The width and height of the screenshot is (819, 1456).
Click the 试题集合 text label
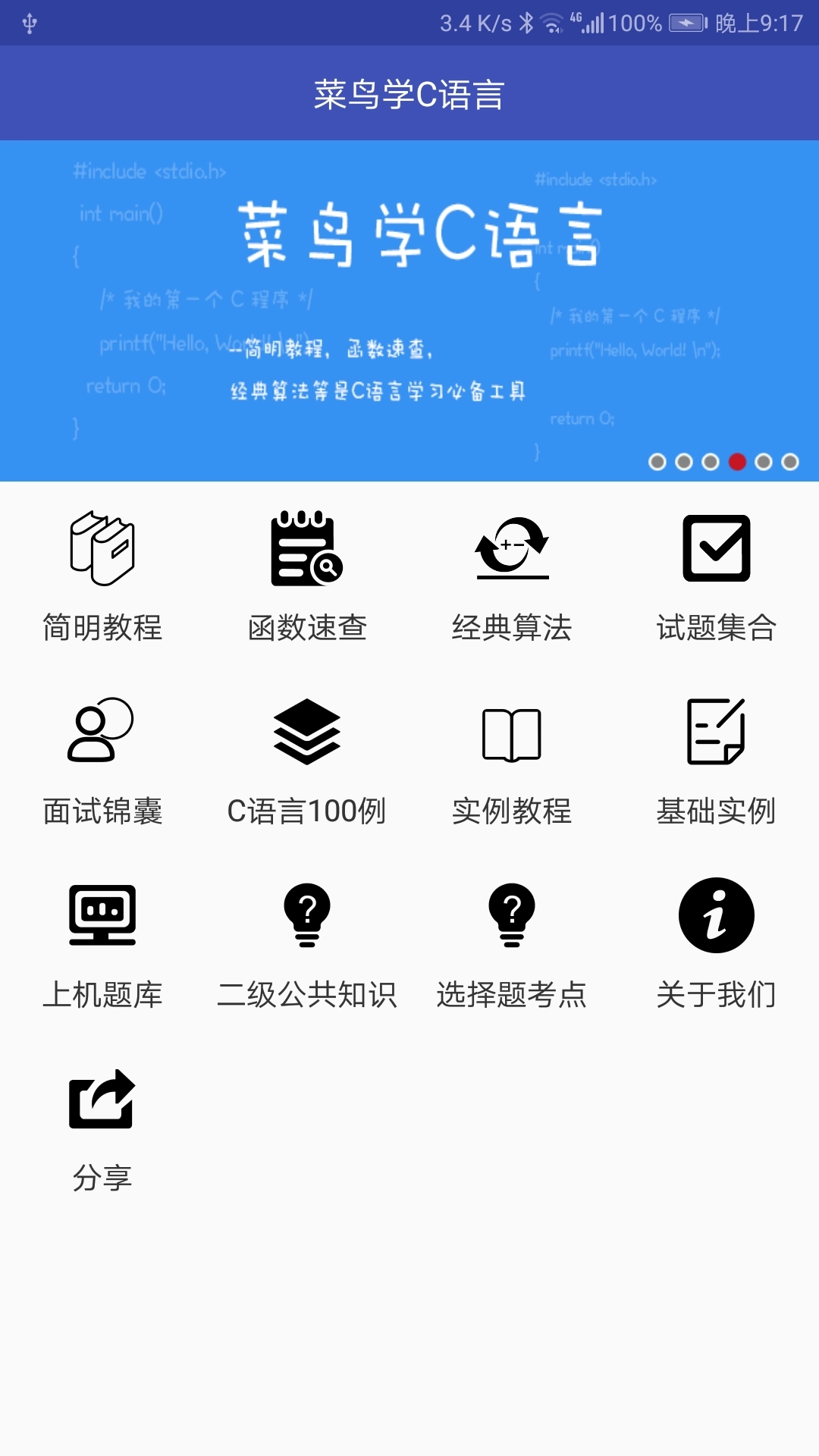pos(715,628)
